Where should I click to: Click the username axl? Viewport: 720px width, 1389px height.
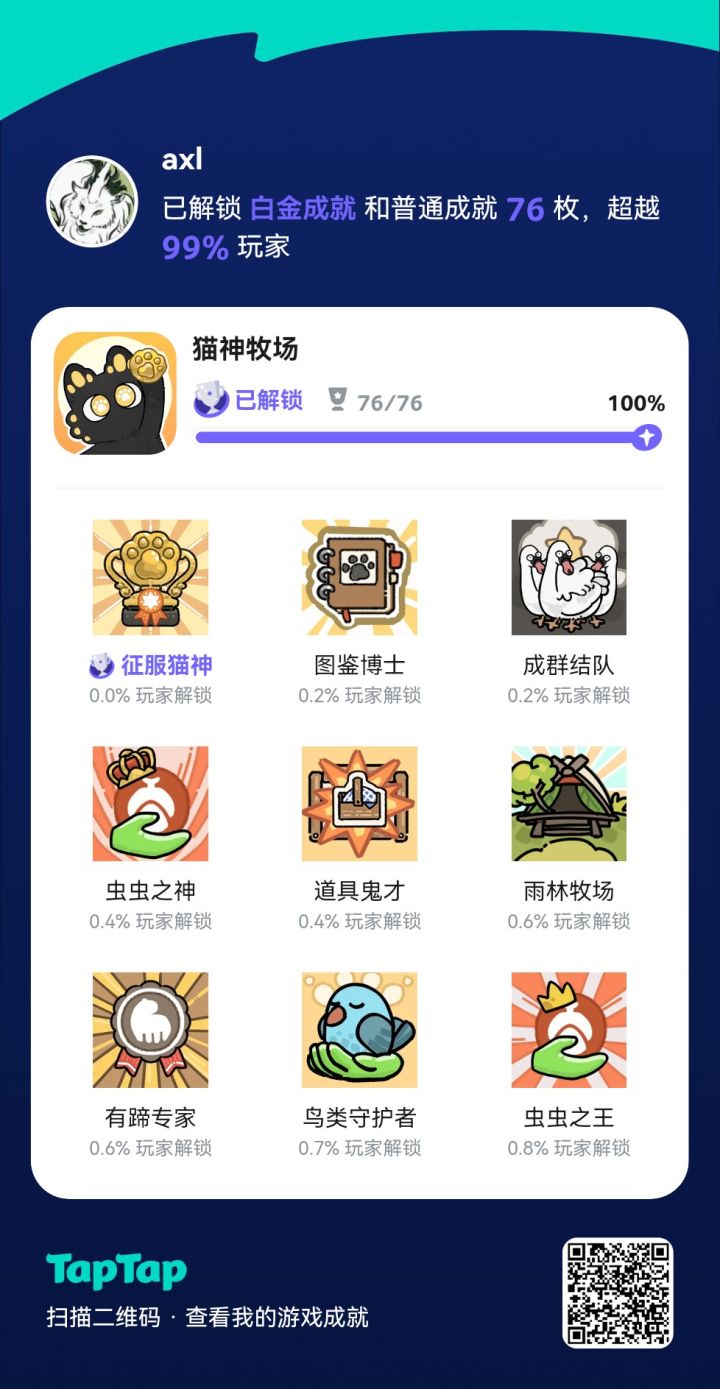point(180,161)
